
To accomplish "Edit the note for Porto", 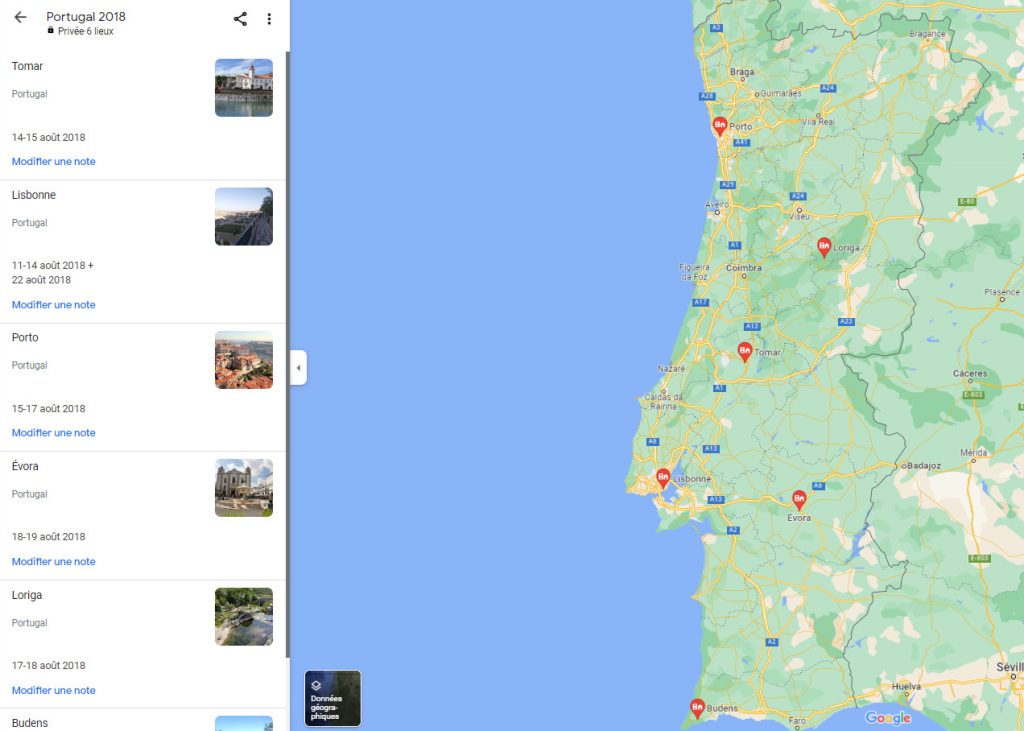I will point(54,433).
